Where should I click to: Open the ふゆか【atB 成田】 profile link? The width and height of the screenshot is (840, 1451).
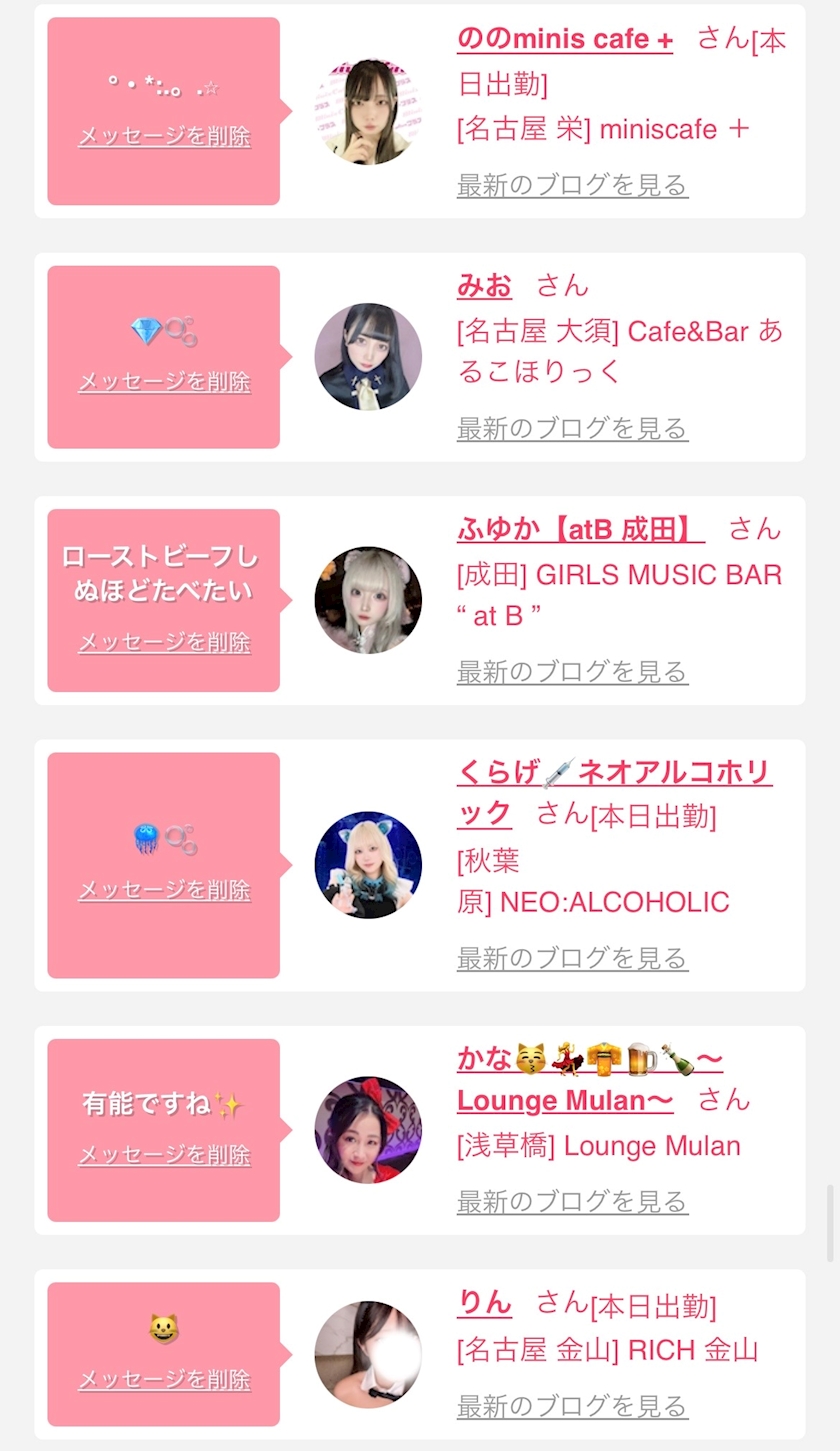(x=581, y=529)
